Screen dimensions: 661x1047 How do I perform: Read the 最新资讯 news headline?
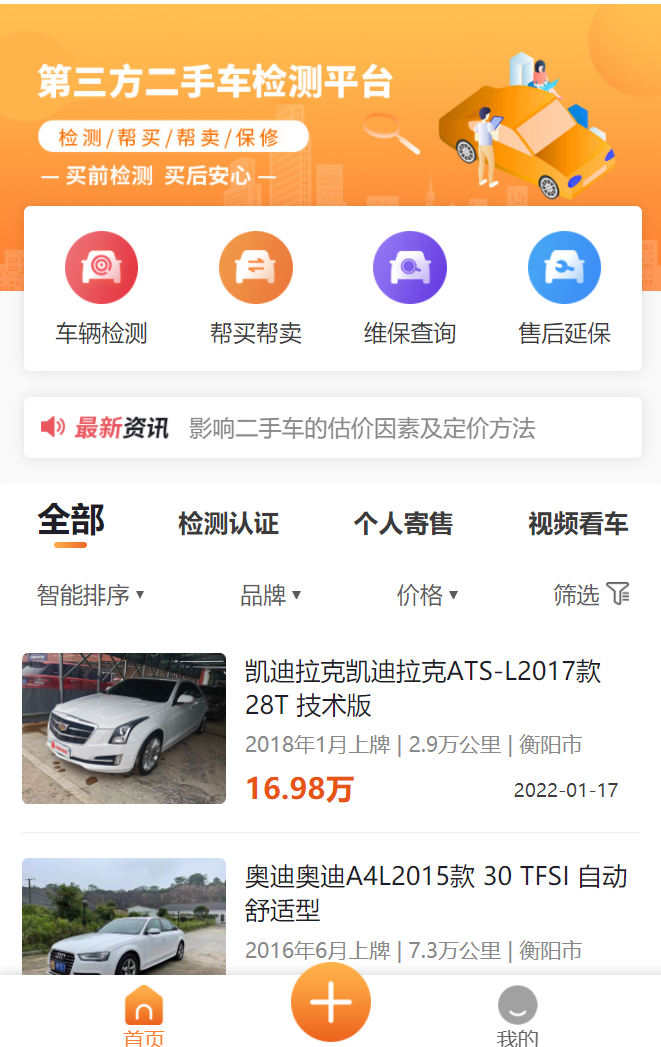[x=362, y=428]
